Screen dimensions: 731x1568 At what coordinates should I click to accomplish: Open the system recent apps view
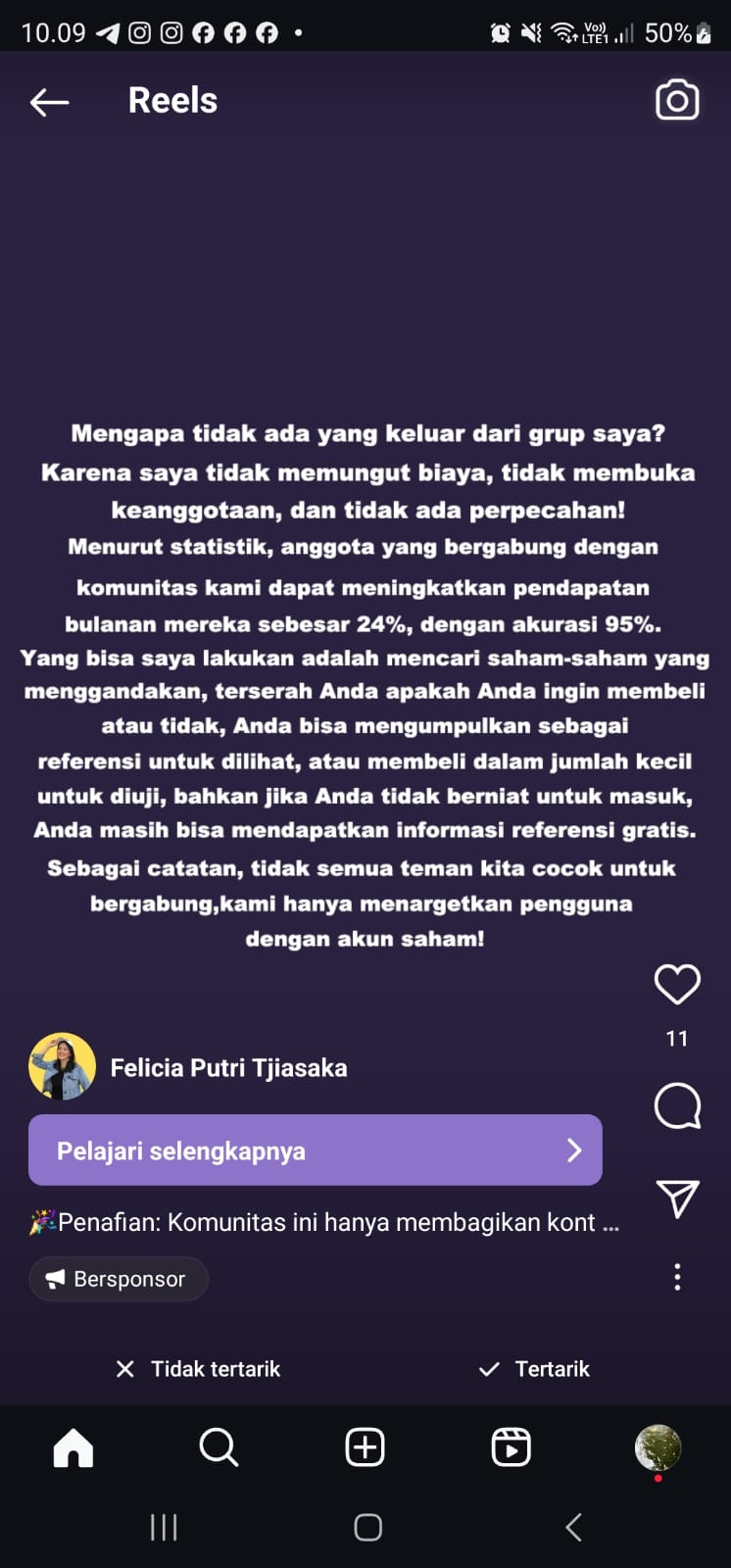click(x=164, y=1527)
